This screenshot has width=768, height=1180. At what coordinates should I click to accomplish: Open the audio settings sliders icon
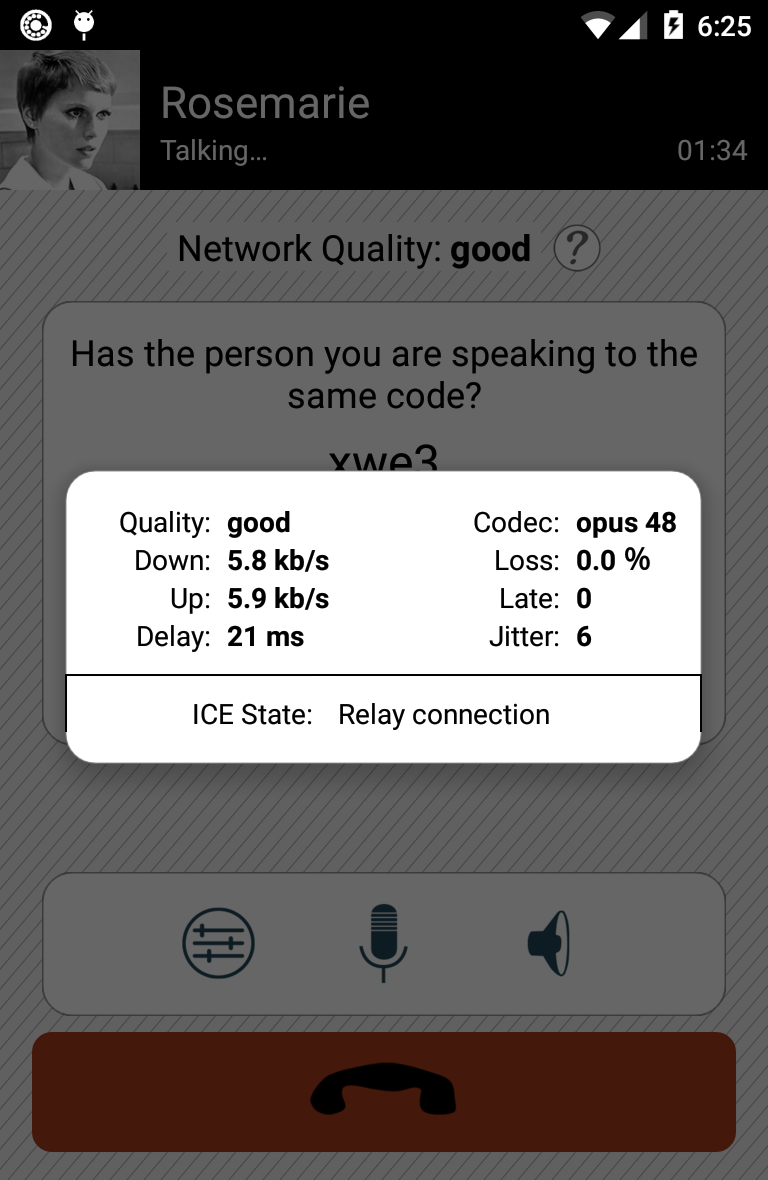click(218, 943)
